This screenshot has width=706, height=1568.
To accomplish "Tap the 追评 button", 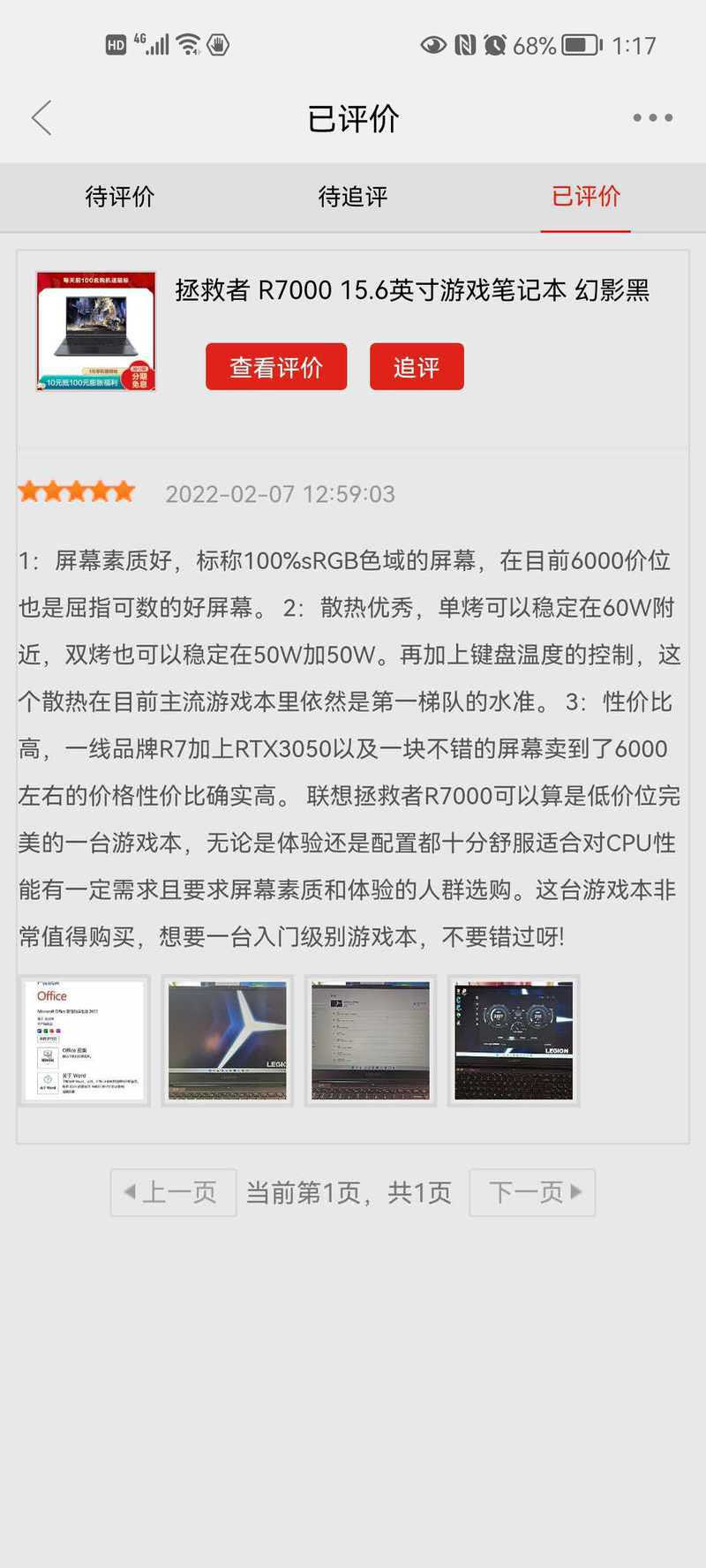I will pyautogui.click(x=417, y=367).
